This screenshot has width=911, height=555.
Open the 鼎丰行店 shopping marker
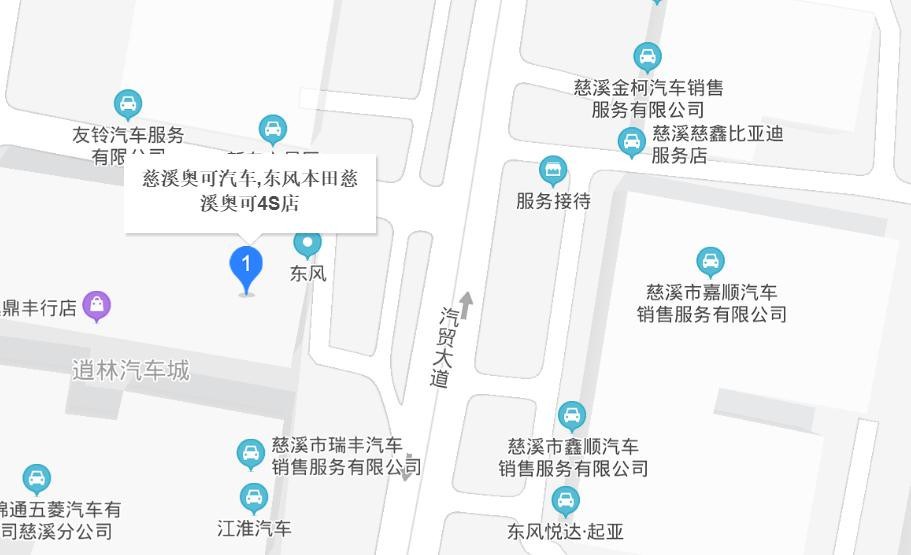click(x=96, y=305)
